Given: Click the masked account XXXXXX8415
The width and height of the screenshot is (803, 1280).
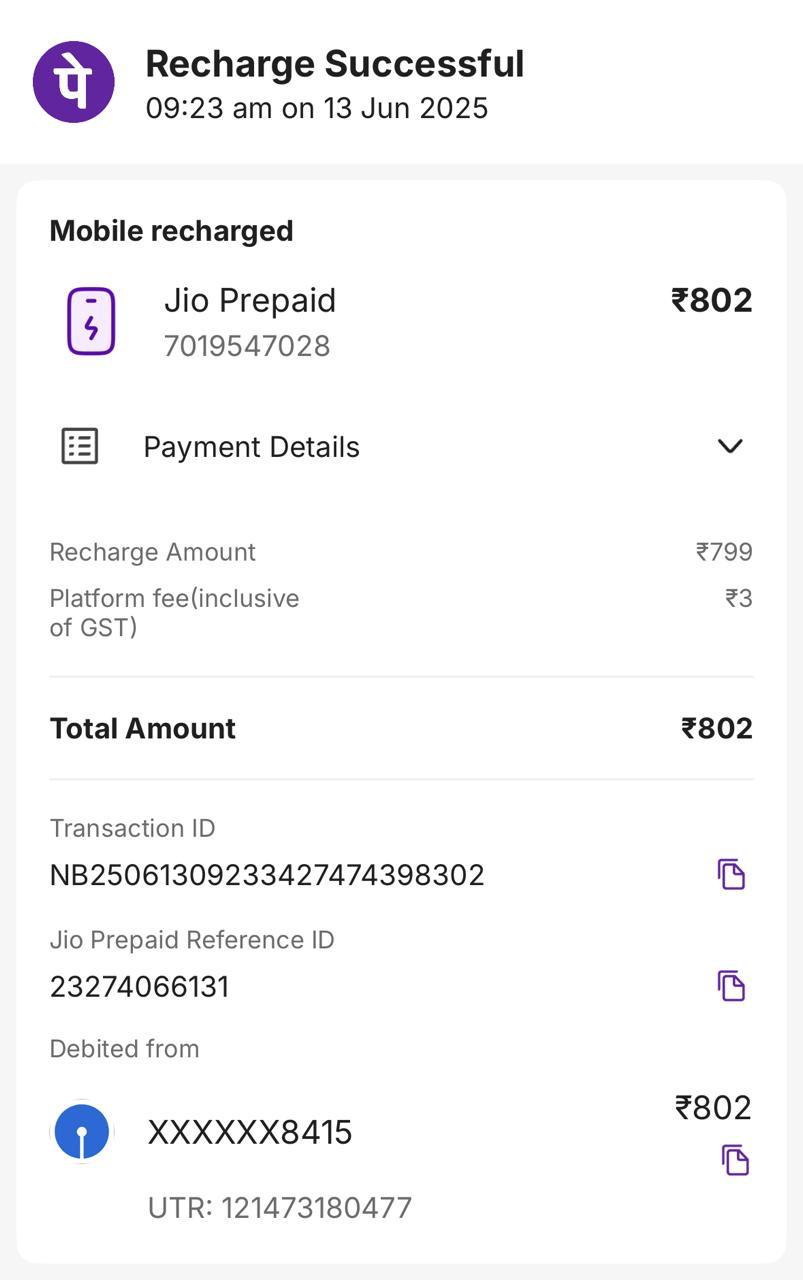Looking at the screenshot, I should 250,1131.
